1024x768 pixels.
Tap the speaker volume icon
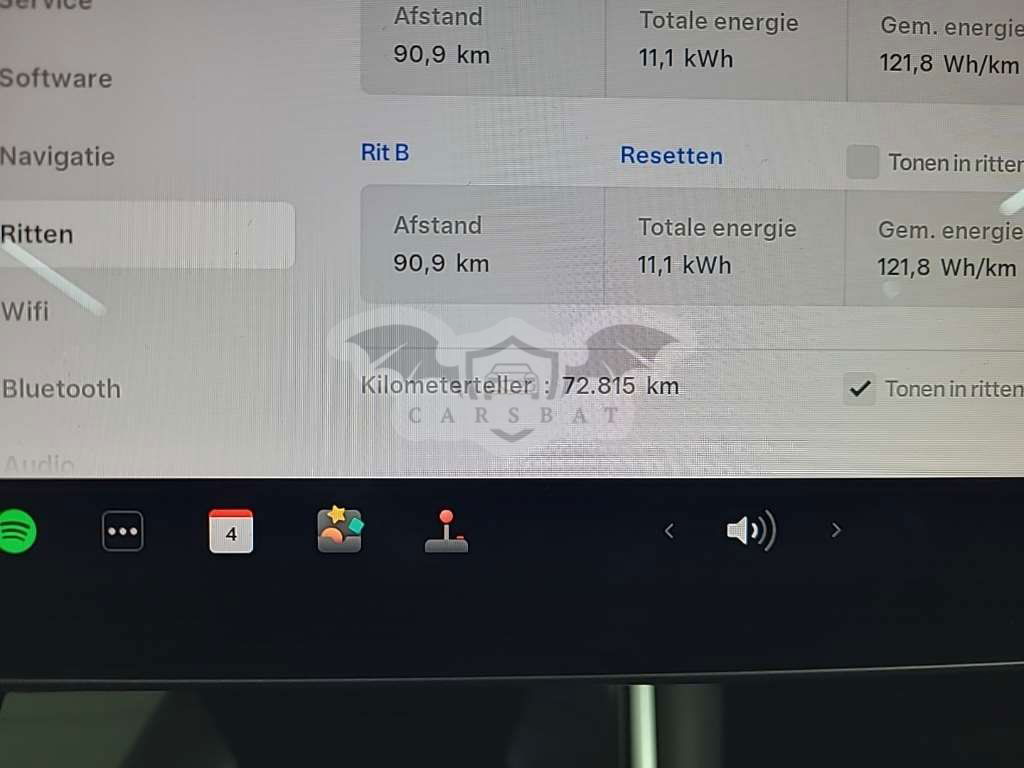[x=750, y=531]
